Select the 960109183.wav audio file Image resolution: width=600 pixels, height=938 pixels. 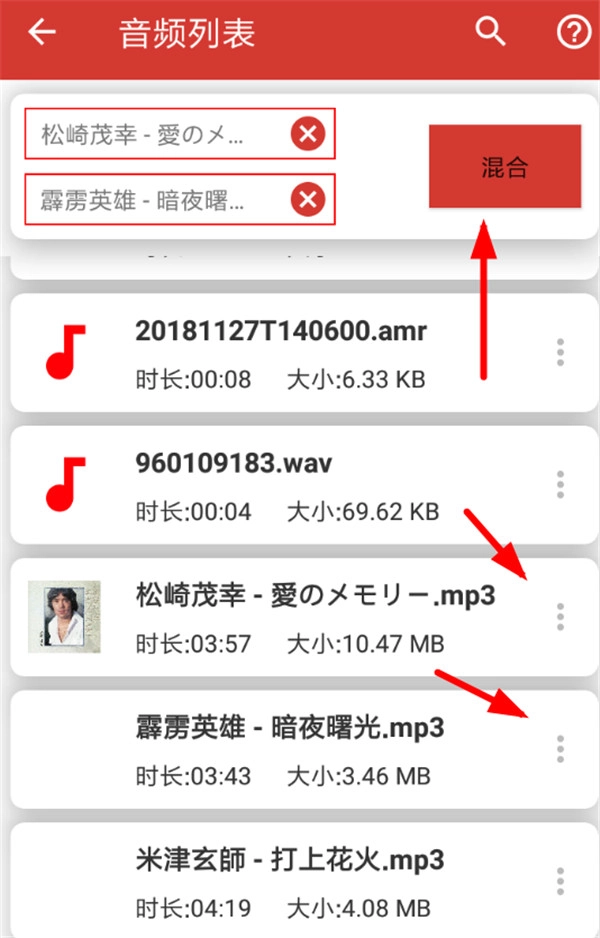pos(280,486)
